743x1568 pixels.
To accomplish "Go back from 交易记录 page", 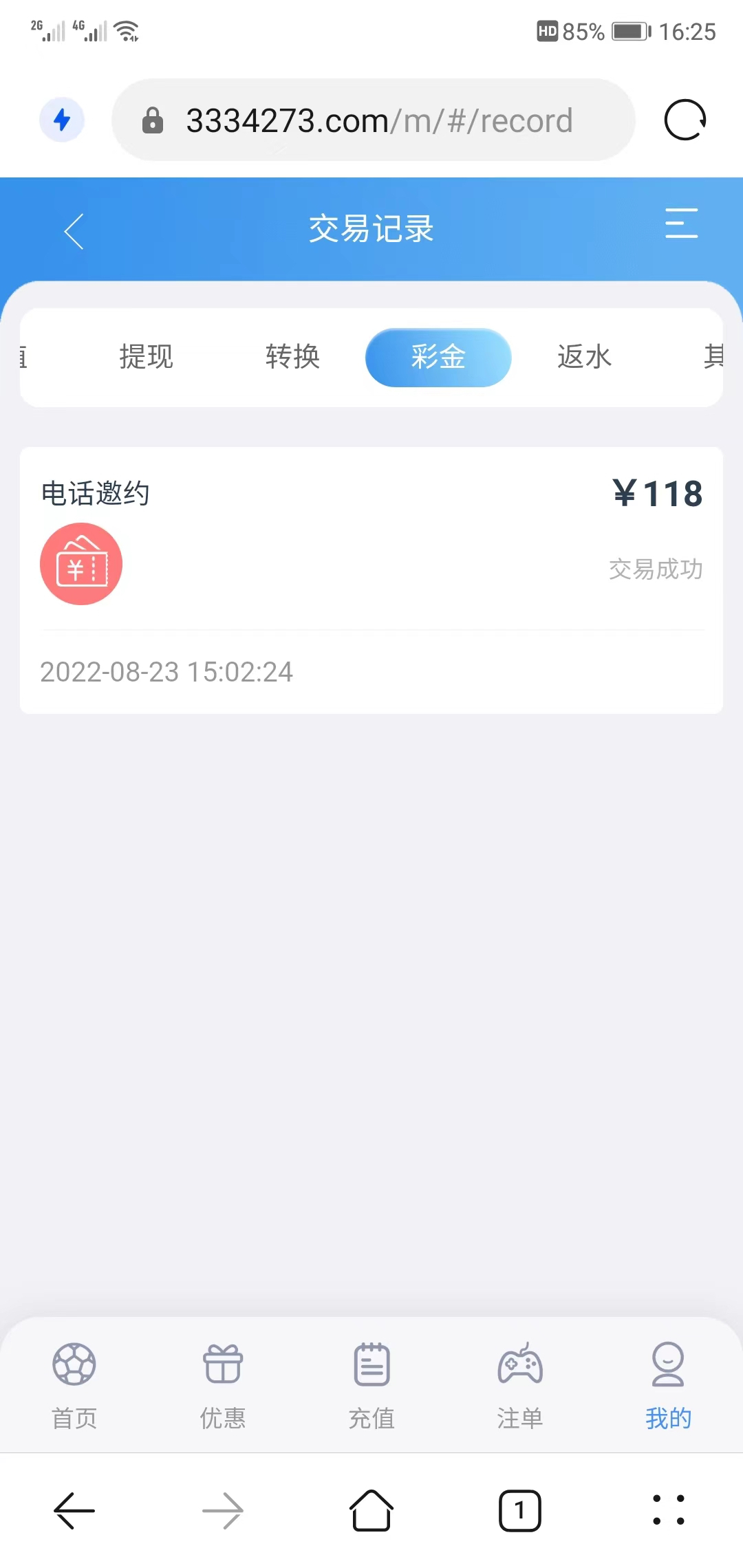I will [x=74, y=231].
